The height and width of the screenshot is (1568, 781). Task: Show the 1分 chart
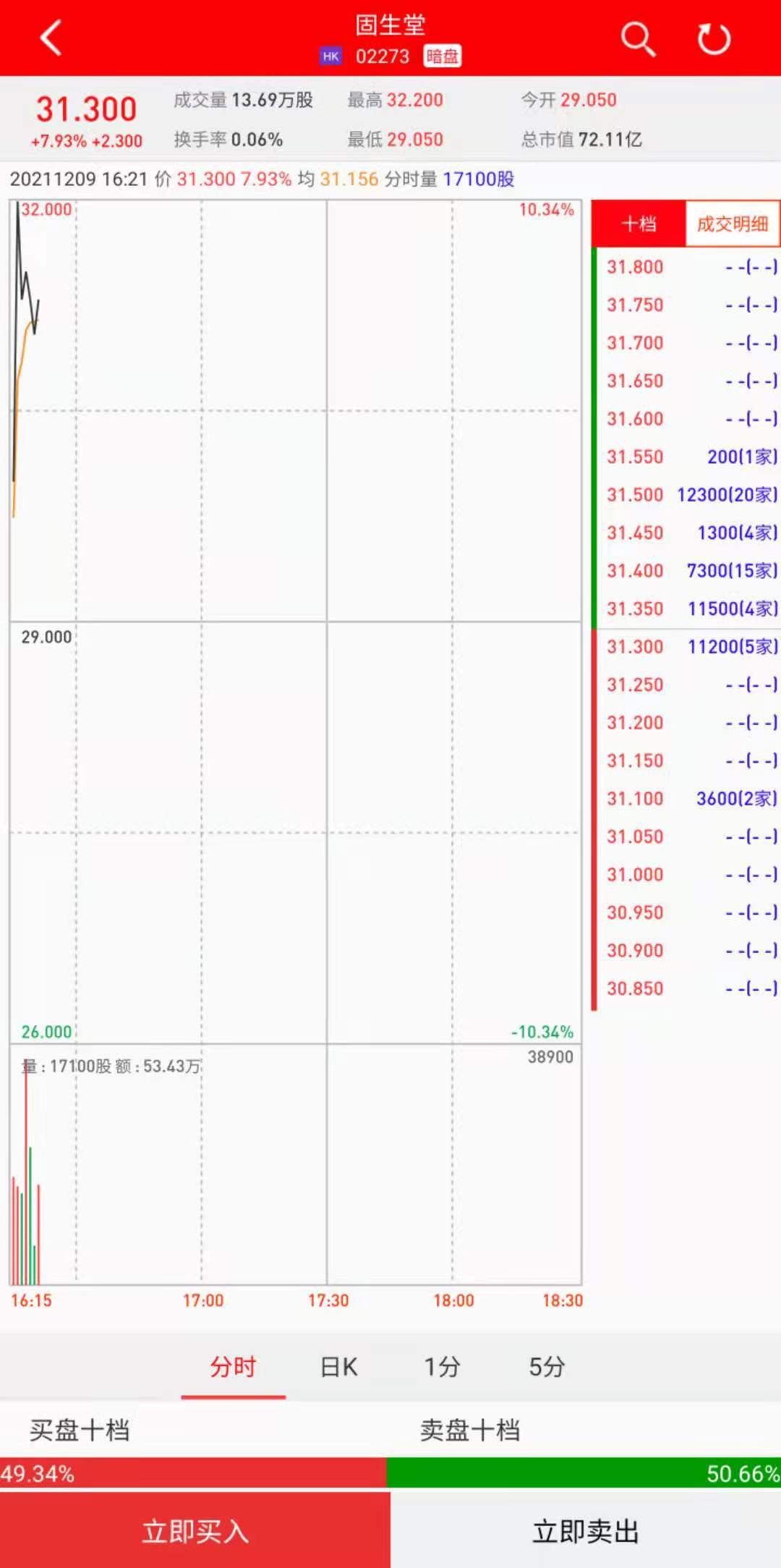tap(442, 1367)
